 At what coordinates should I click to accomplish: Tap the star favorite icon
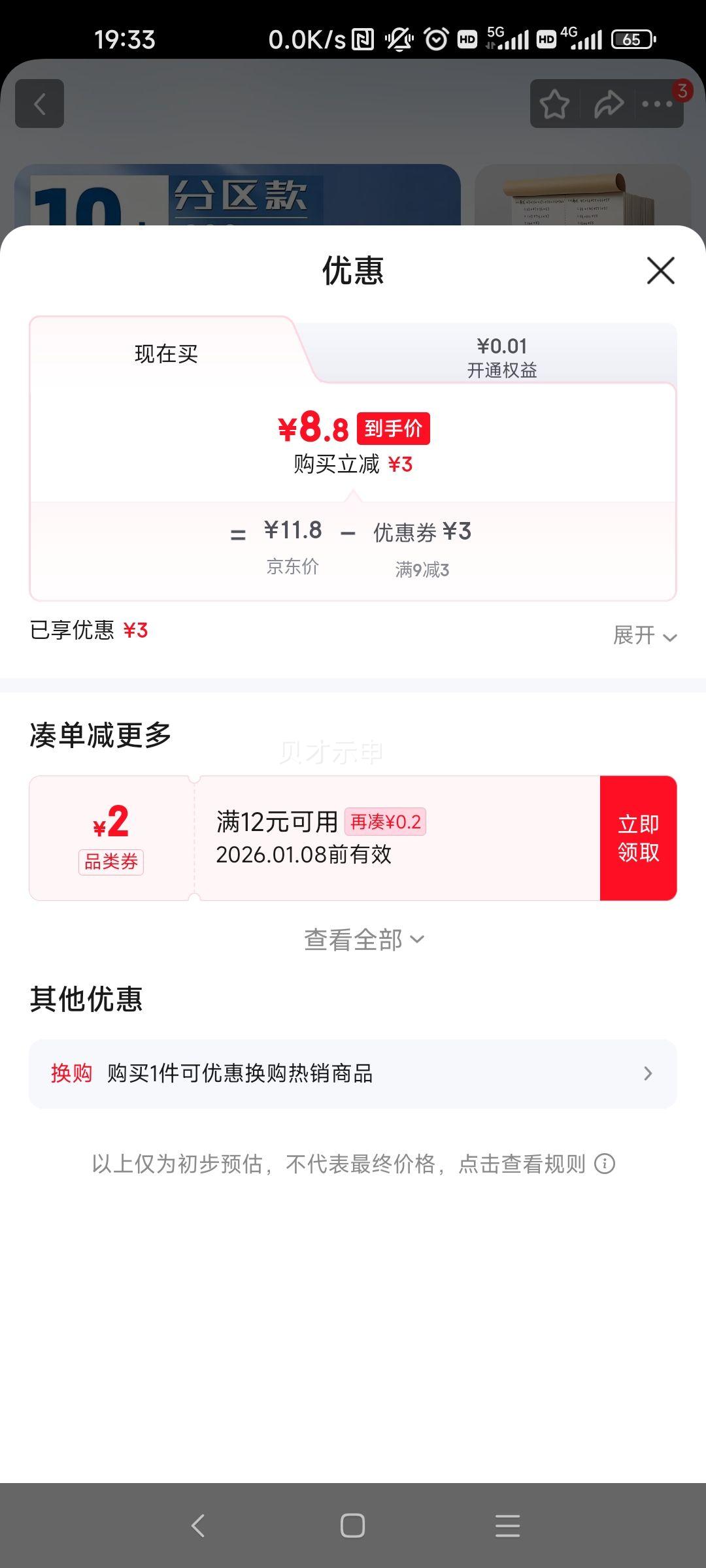click(554, 105)
